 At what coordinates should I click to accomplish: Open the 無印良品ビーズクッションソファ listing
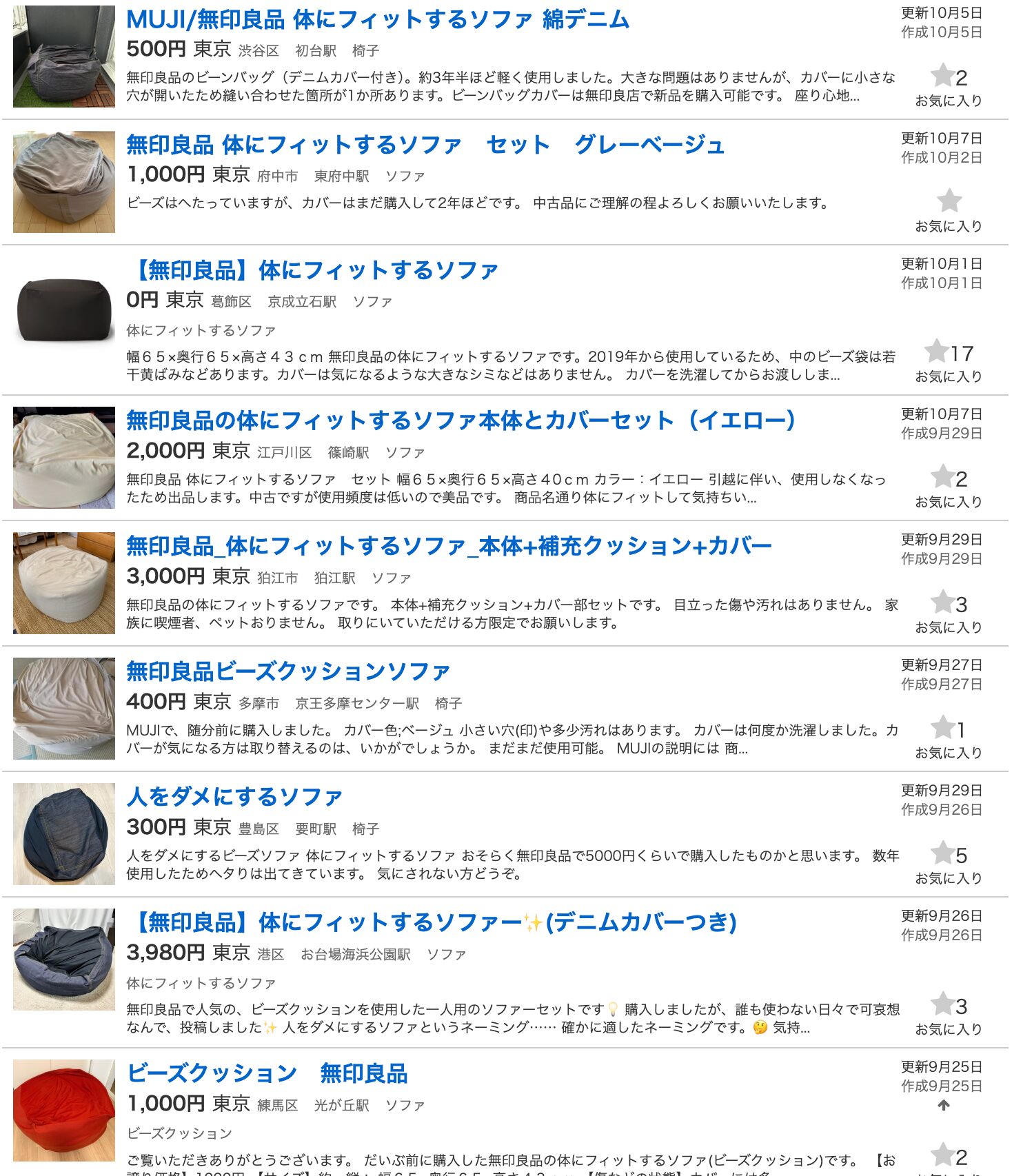[288, 671]
